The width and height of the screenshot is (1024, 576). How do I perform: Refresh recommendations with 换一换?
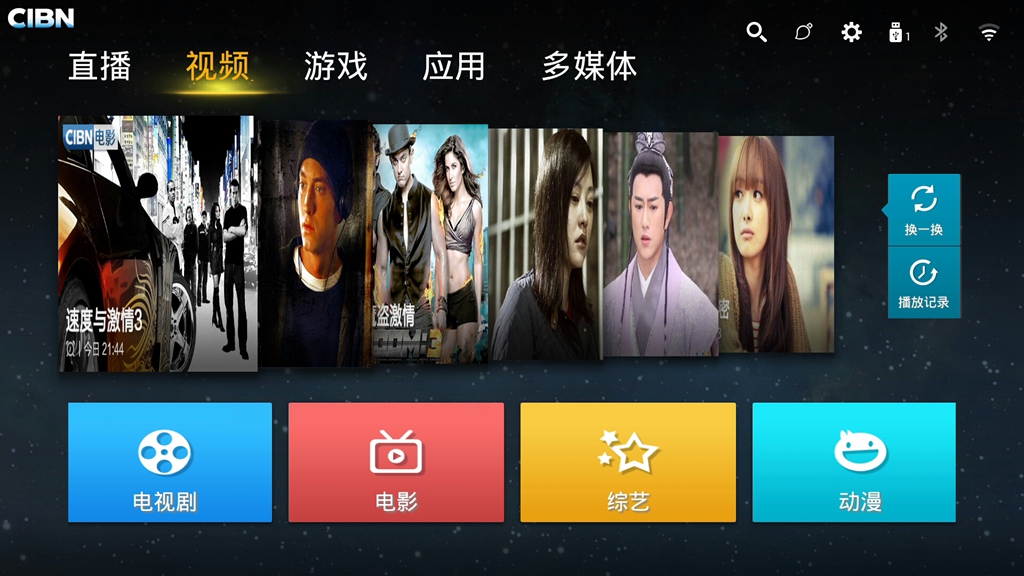pos(924,210)
